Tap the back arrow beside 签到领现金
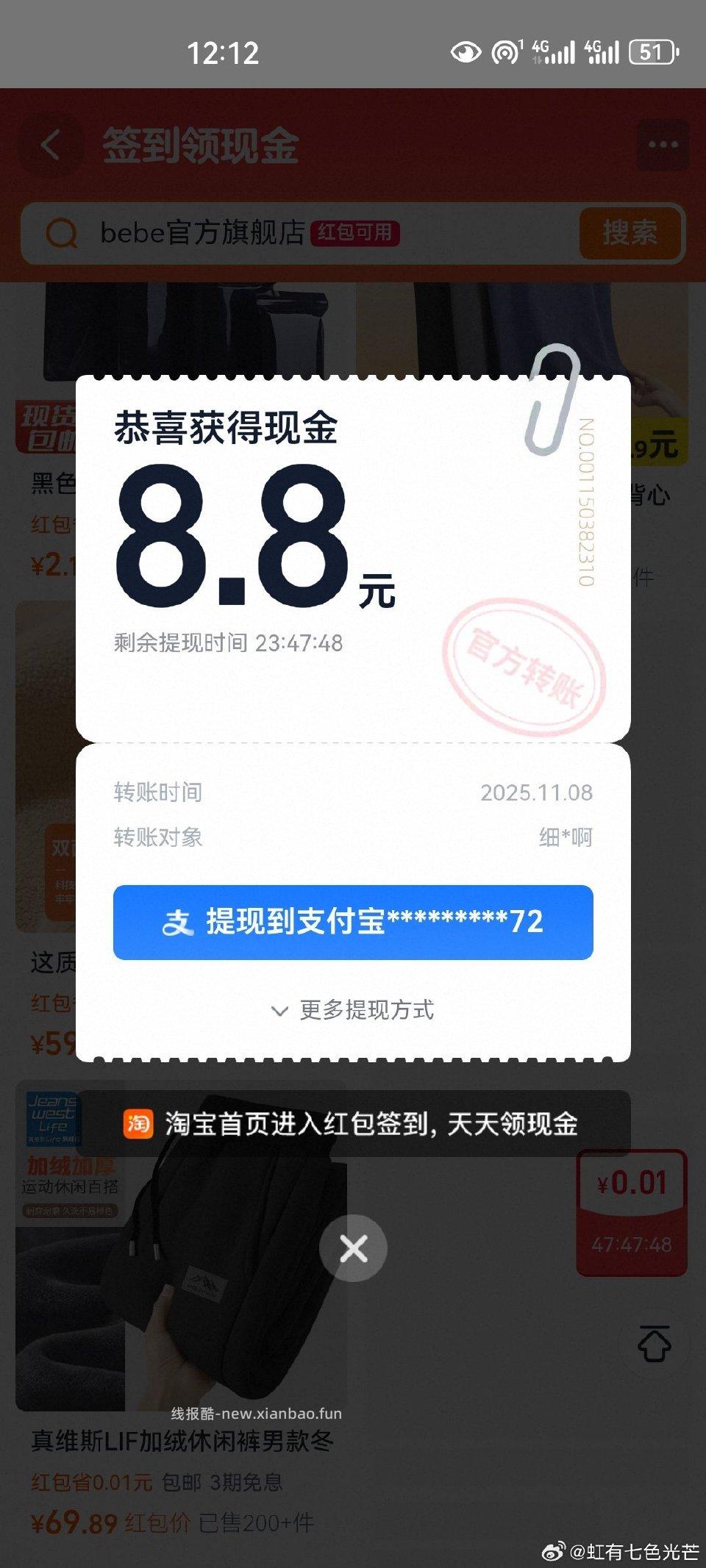Image resolution: width=706 pixels, height=1568 pixels. pos(49,145)
